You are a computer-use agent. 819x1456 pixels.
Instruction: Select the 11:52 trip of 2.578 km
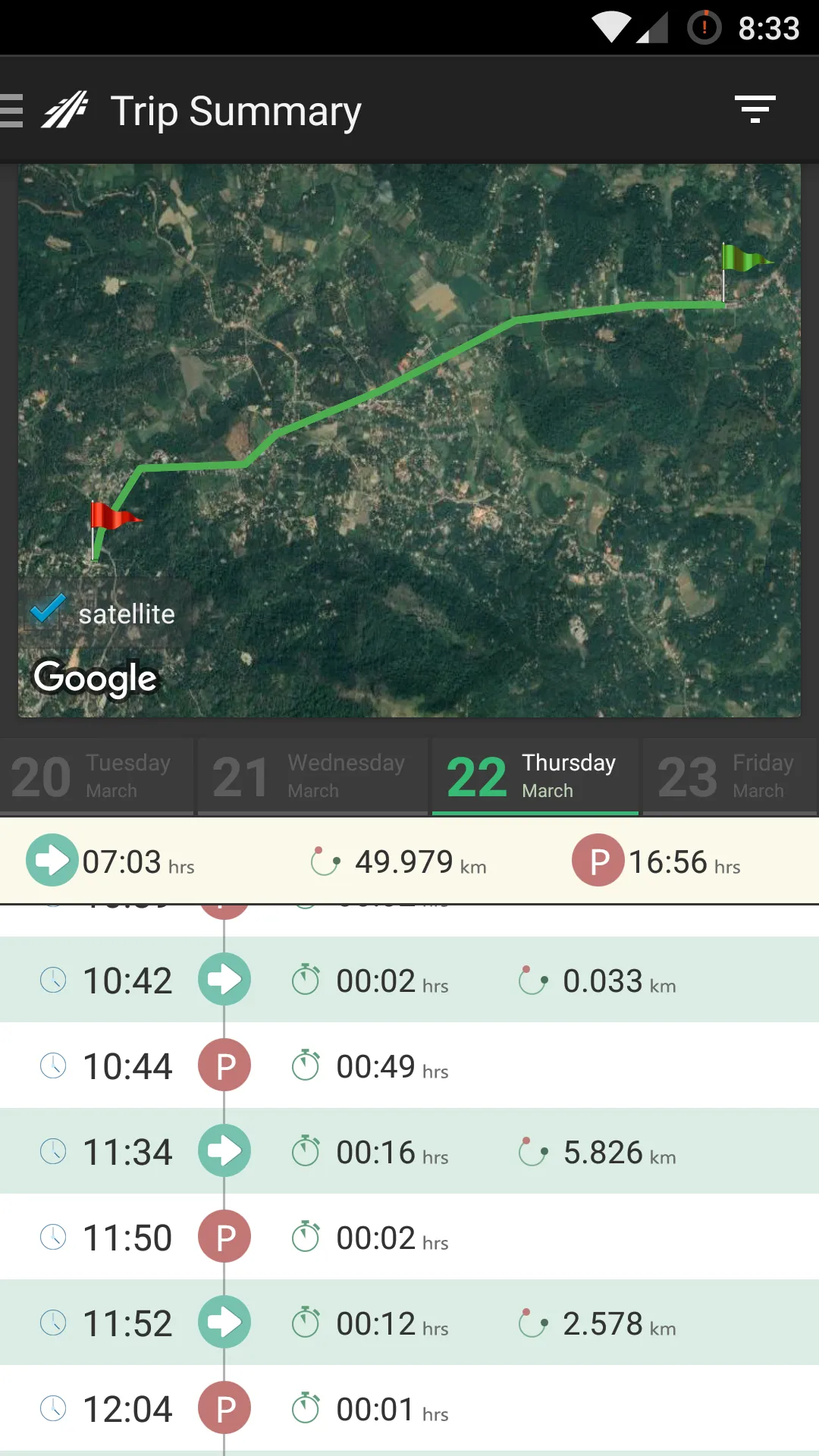(409, 1323)
